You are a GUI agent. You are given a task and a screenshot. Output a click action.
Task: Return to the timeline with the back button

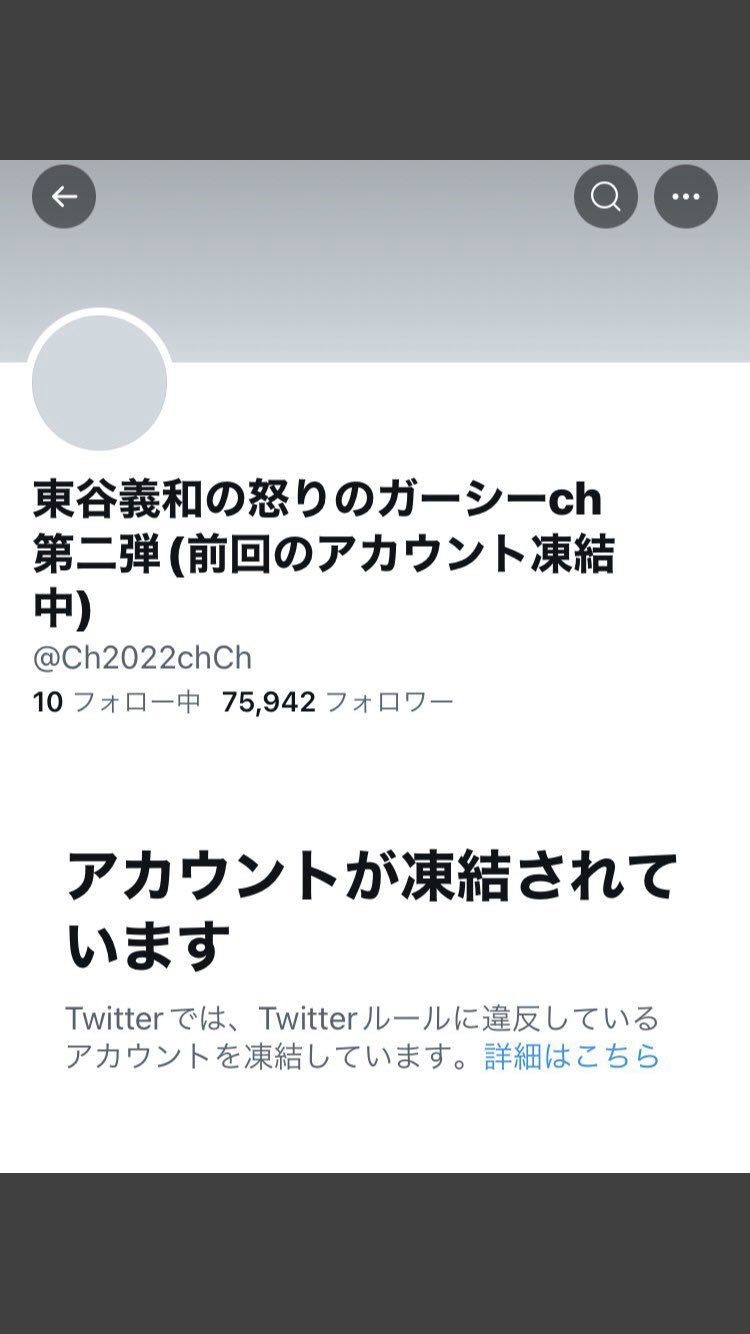pyautogui.click(x=64, y=196)
